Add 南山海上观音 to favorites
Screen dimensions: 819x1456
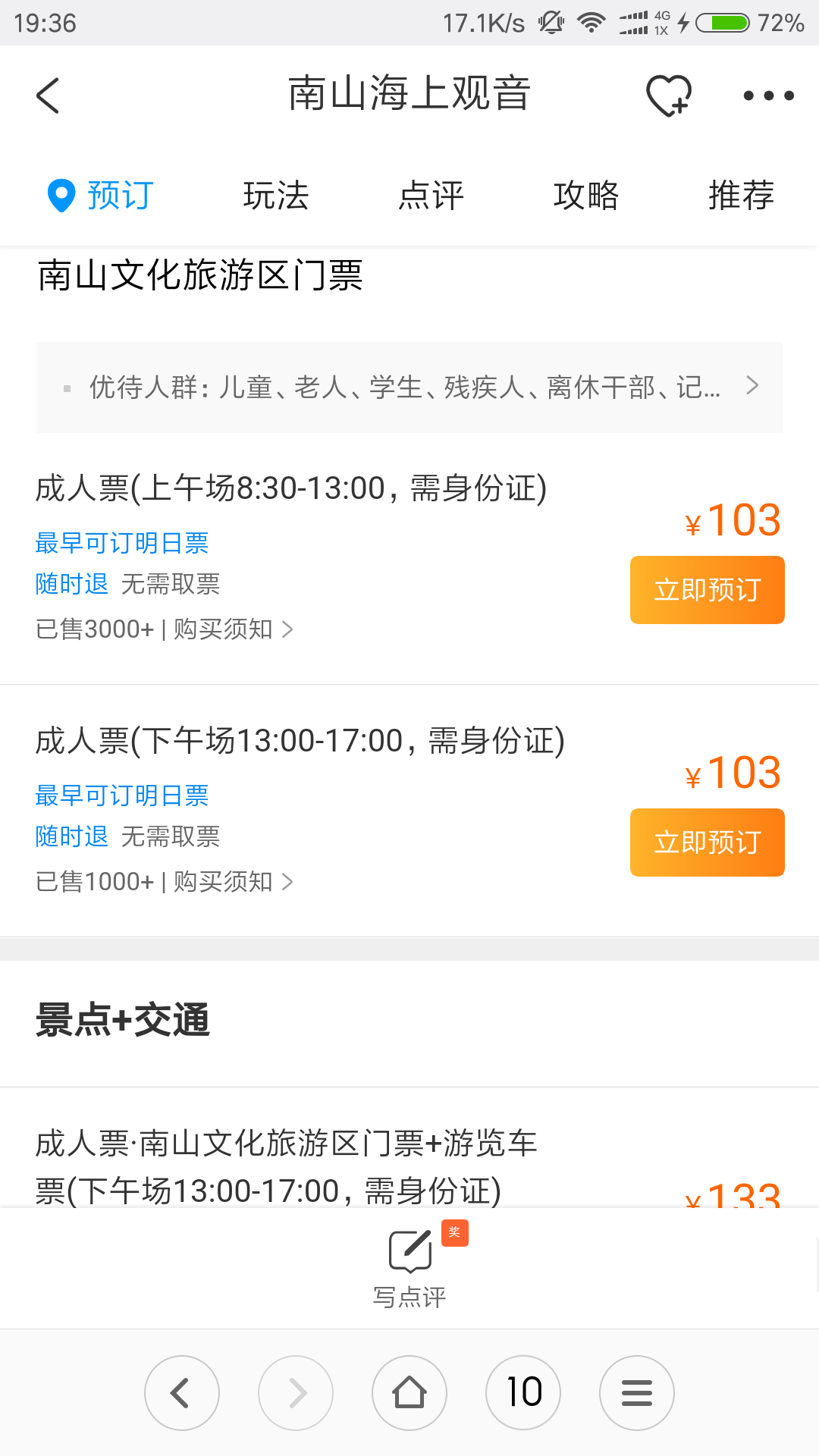point(668,96)
